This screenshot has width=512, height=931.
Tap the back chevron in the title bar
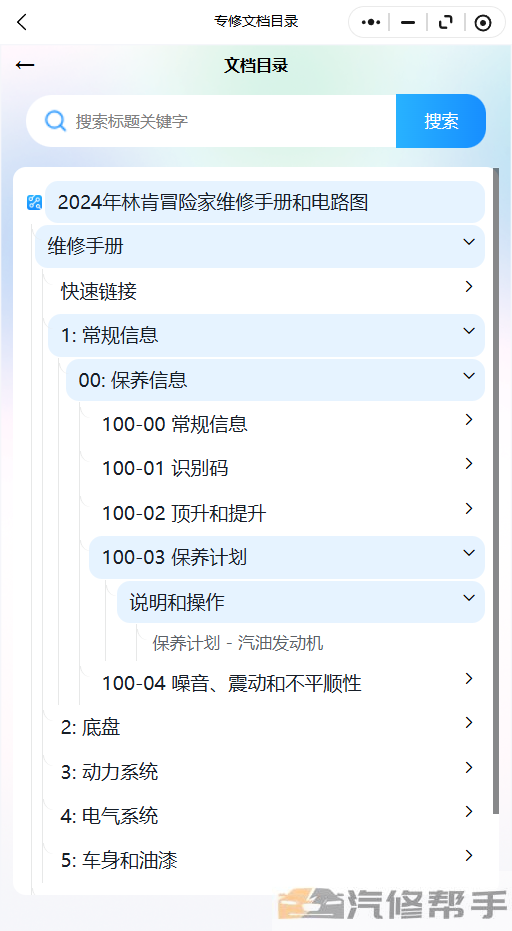[22, 23]
